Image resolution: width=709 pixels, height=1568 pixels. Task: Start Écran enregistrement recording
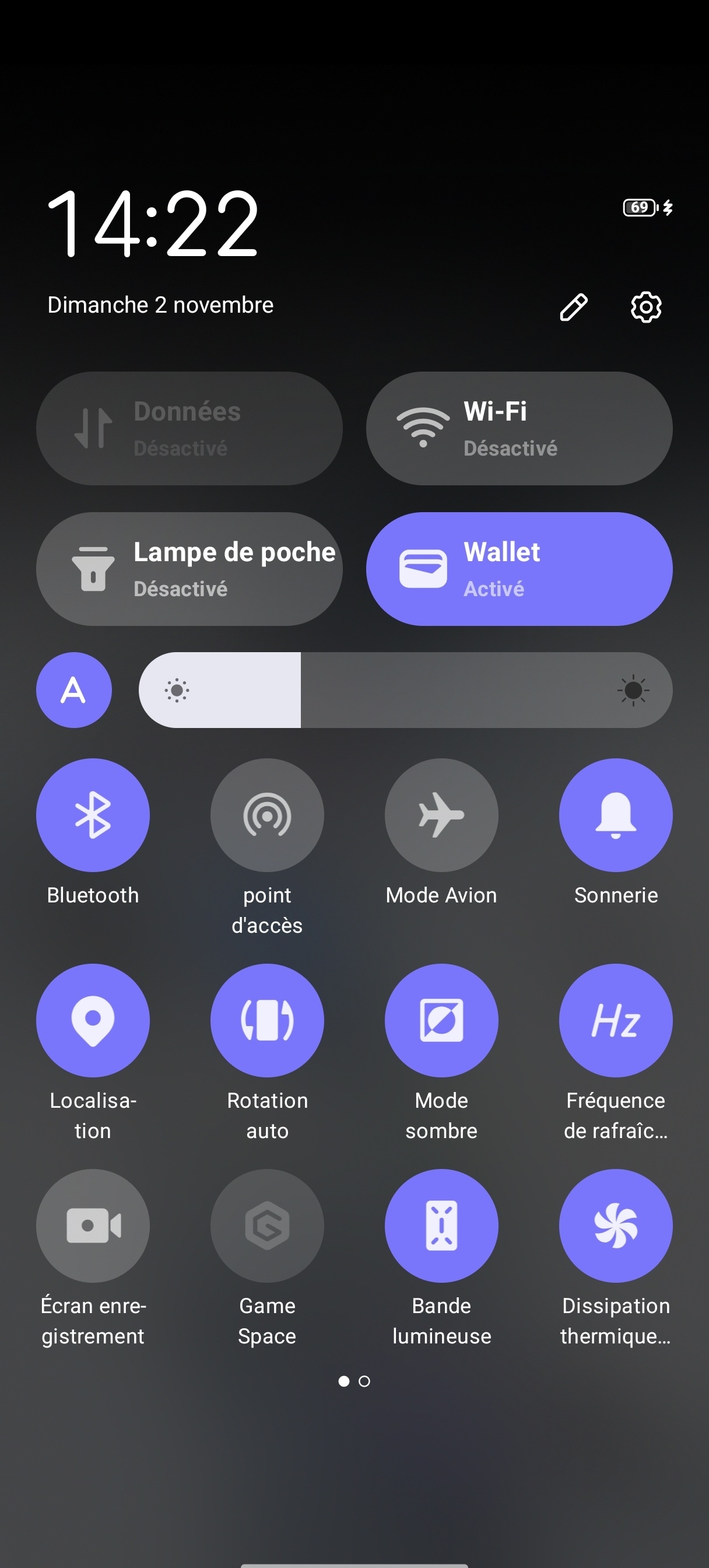tap(93, 1226)
